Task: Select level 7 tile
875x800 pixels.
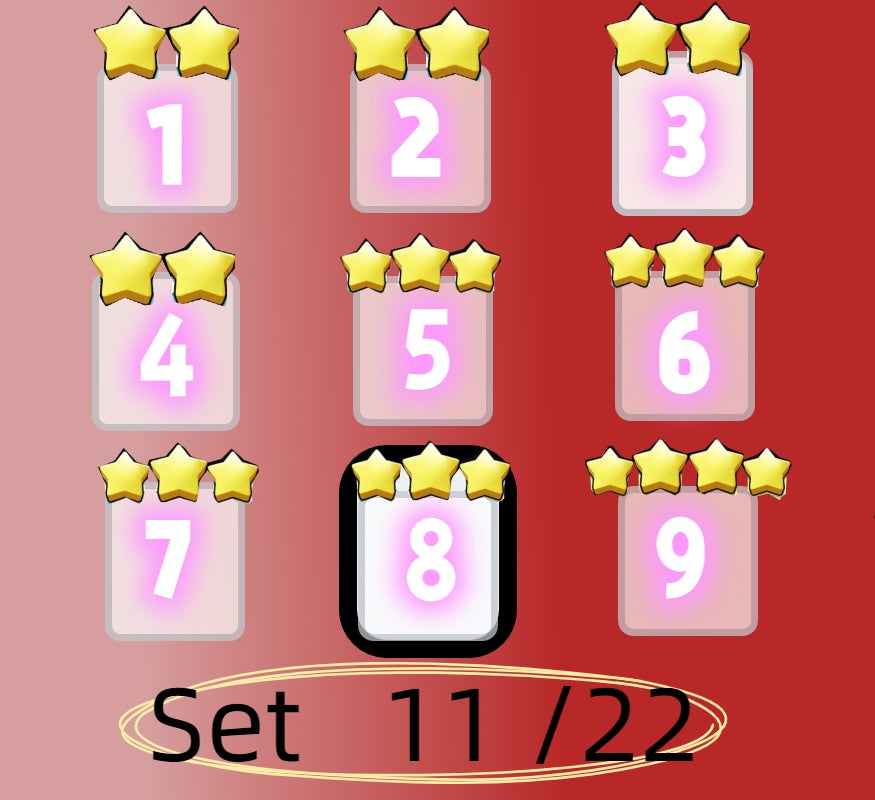Action: coord(174,562)
